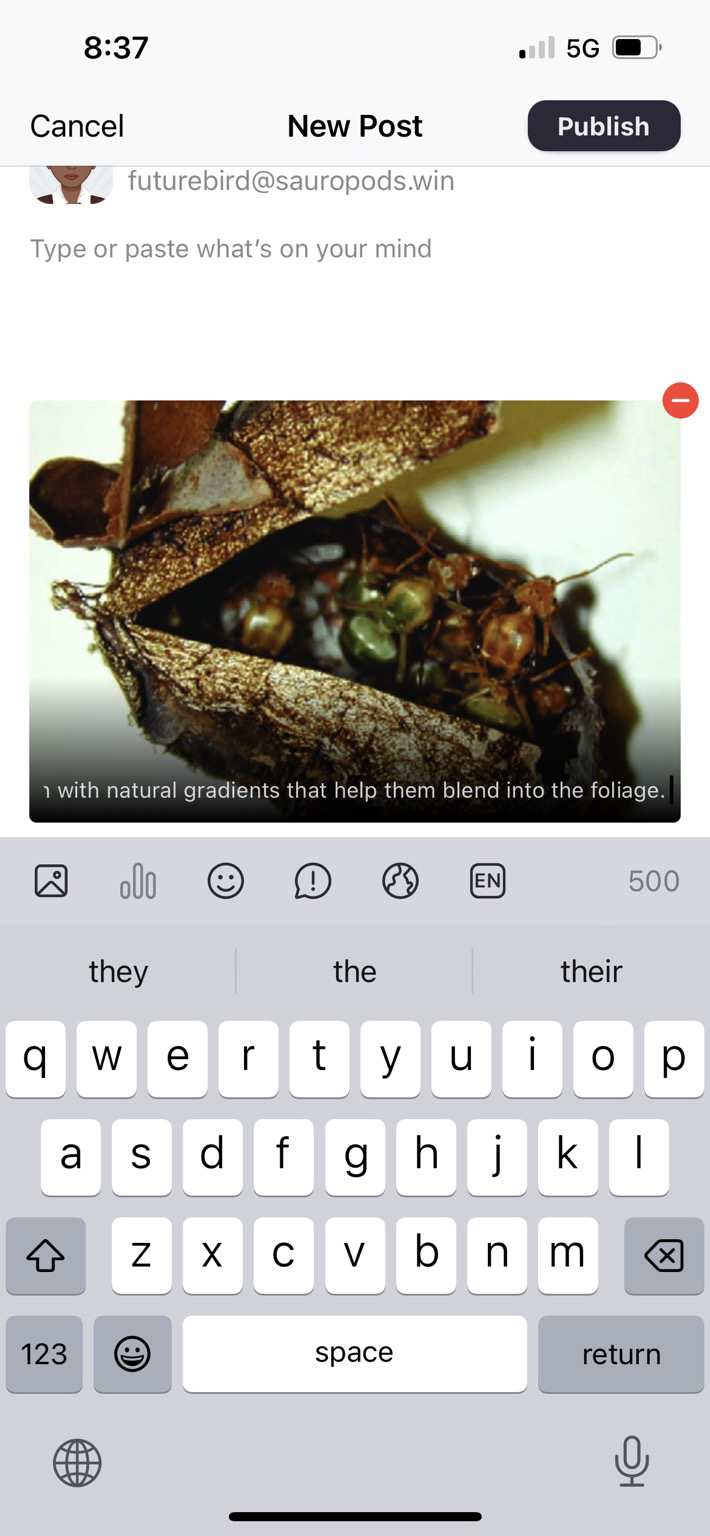Change the post language from EN

point(487,881)
